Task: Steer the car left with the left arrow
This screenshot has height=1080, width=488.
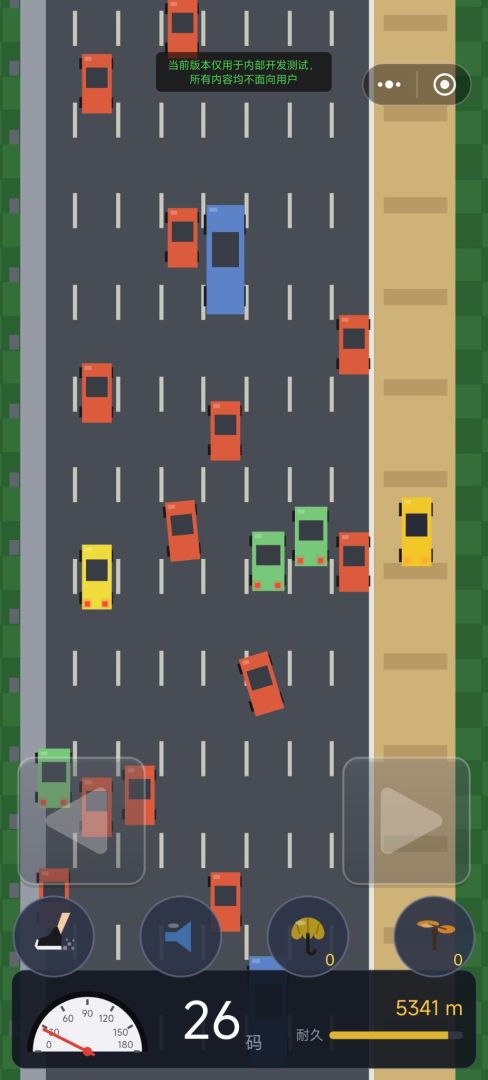Action: click(81, 820)
